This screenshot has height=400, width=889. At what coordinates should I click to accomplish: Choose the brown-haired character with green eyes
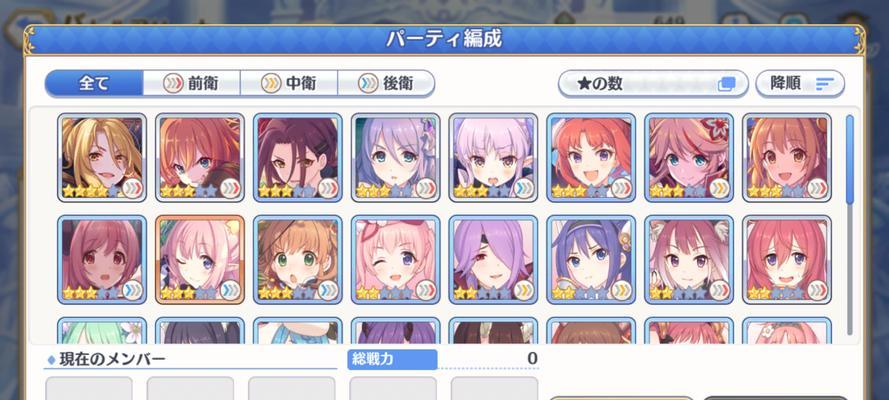coord(297,259)
